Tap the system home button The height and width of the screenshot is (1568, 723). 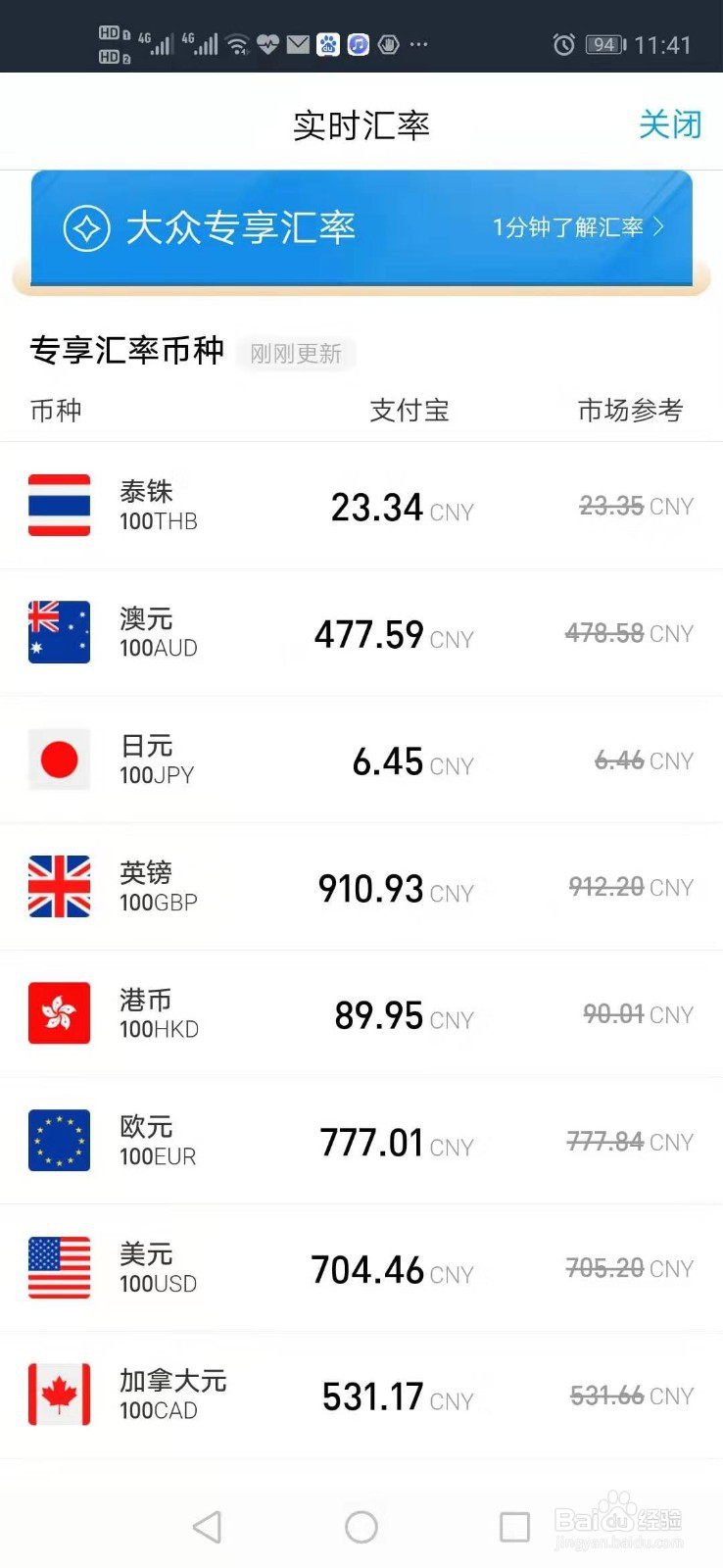(x=361, y=1527)
